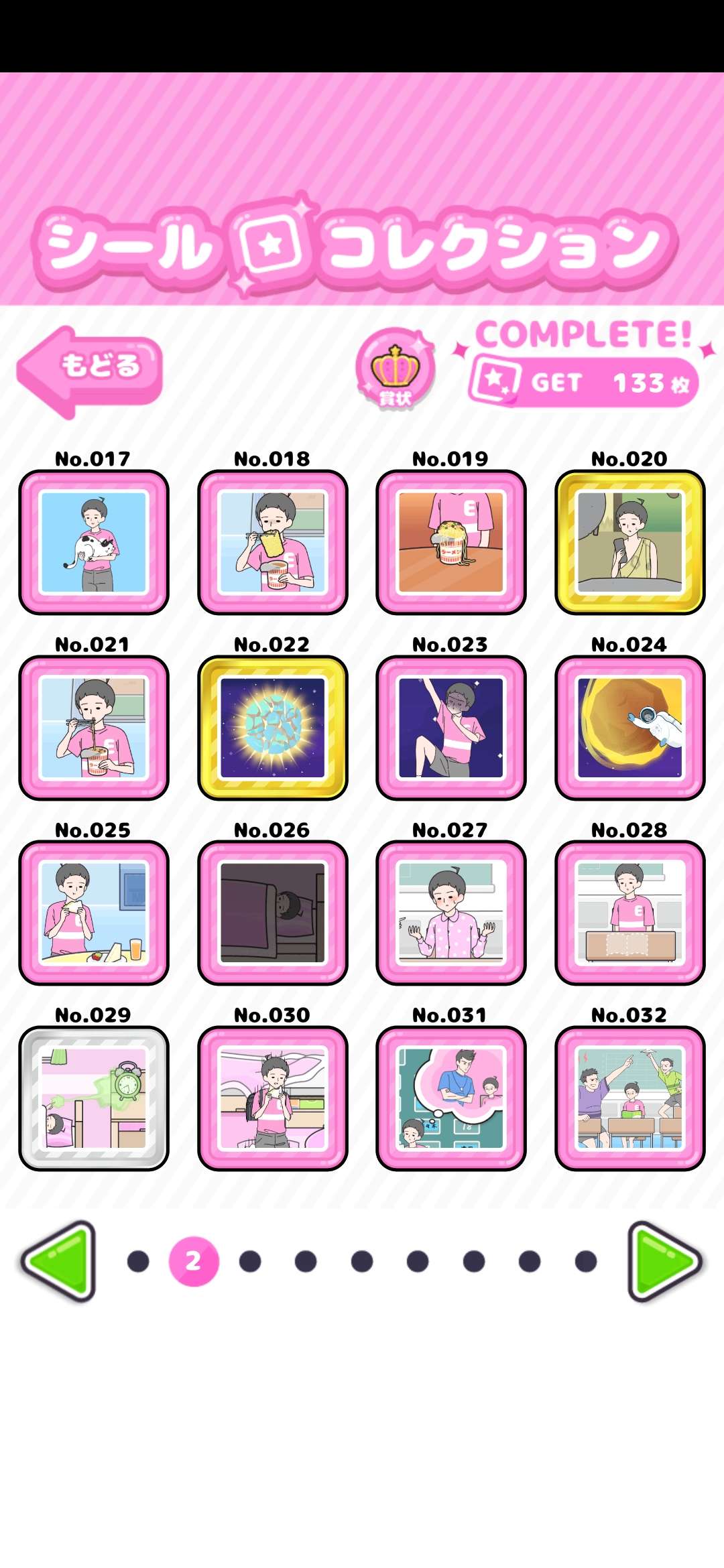The width and height of the screenshot is (724, 1568).
Task: Open the crown 賞状 award badge
Action: 396,370
